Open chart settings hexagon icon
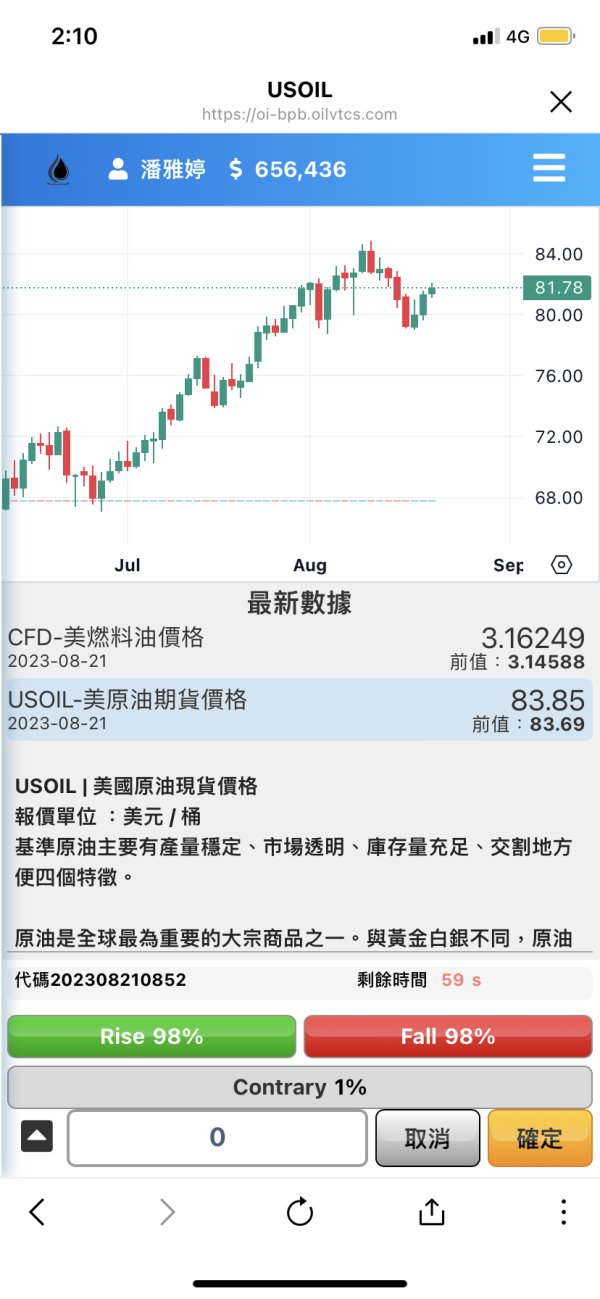600x1299 pixels. coord(562,565)
